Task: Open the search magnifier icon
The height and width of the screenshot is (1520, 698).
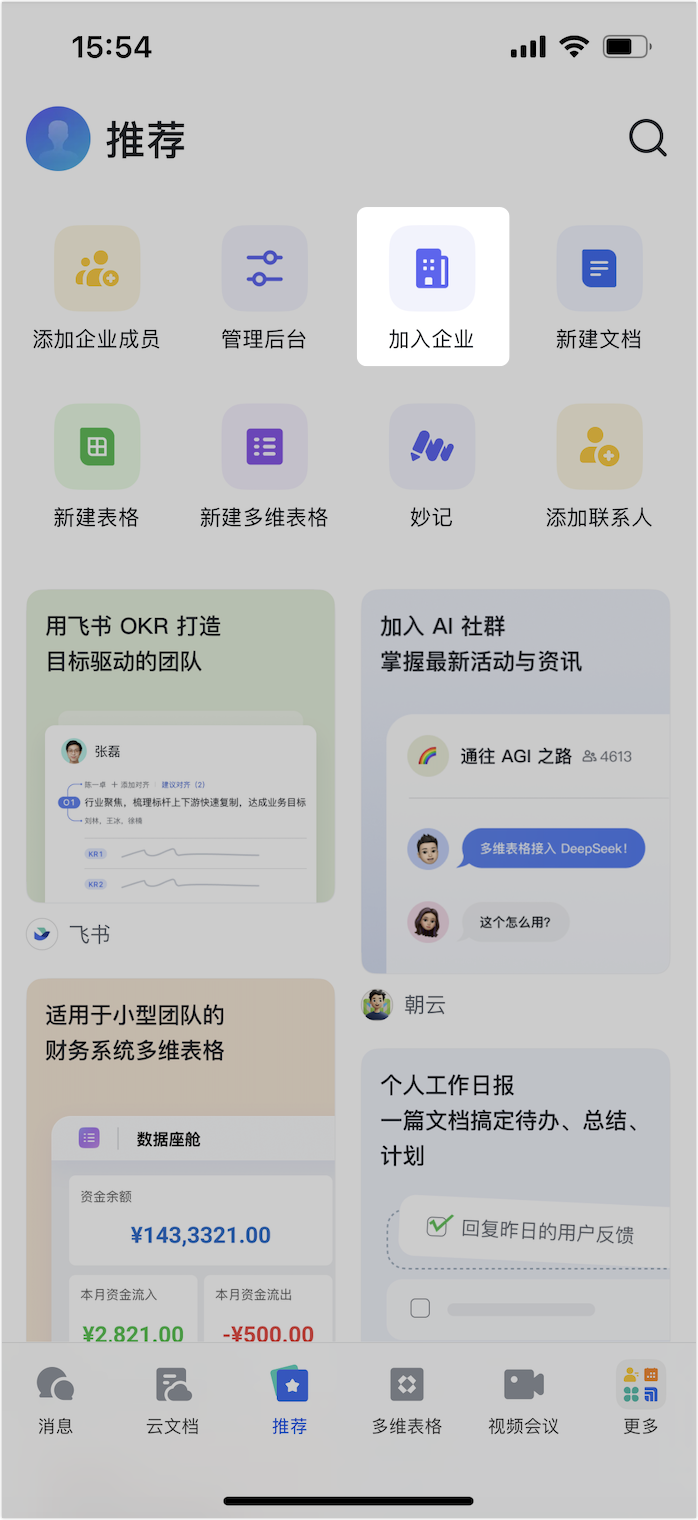Action: point(647,138)
